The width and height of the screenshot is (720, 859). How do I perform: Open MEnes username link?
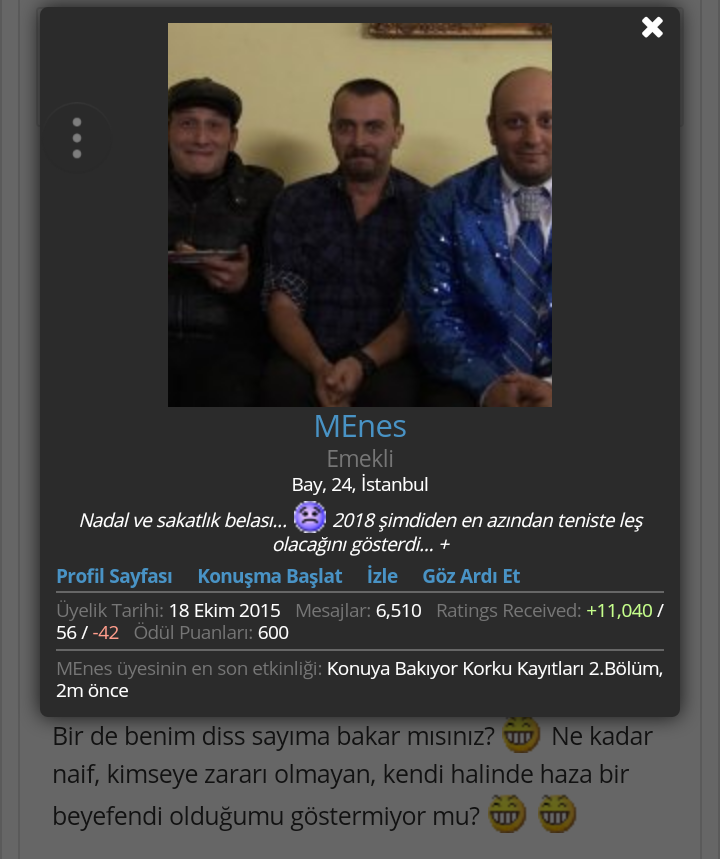coord(360,426)
